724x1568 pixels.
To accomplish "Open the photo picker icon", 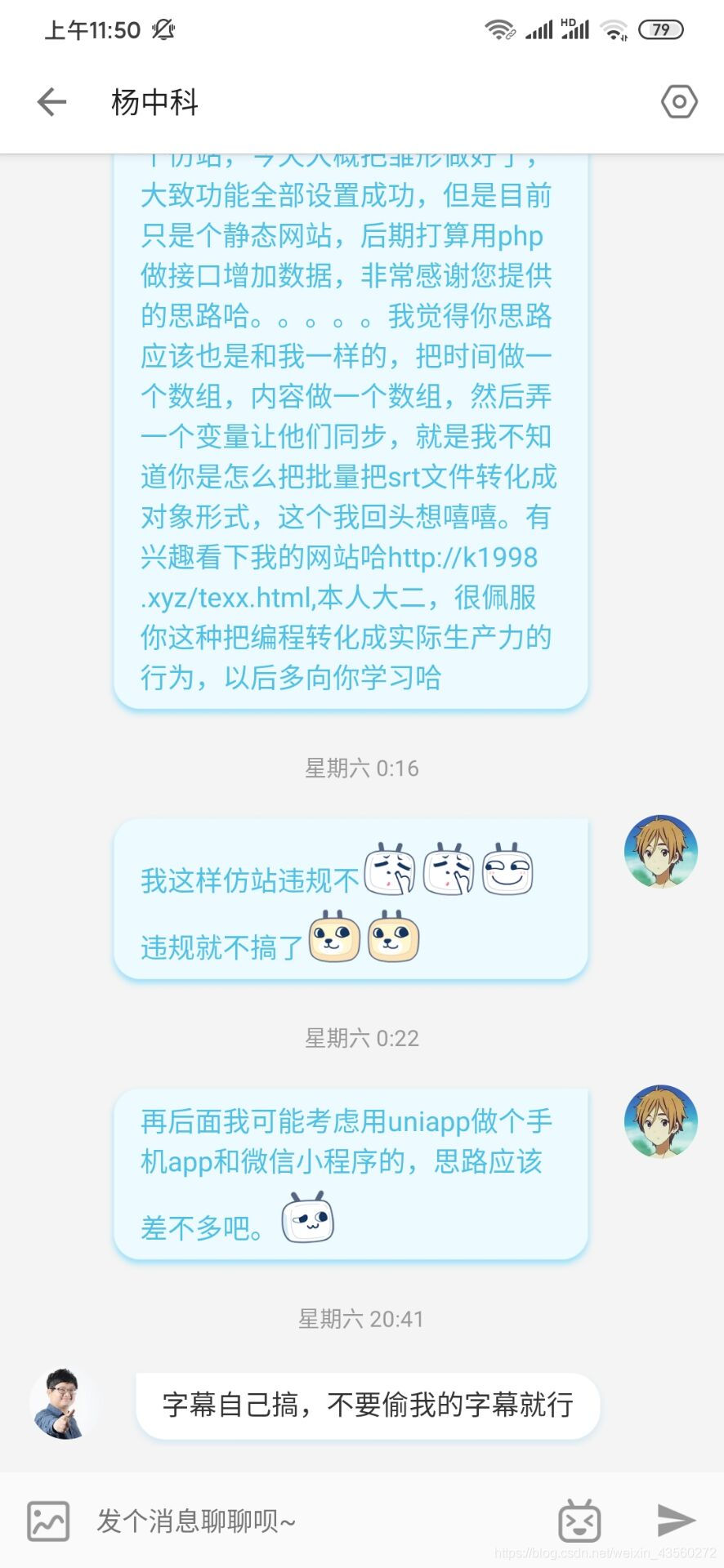I will (47, 1521).
